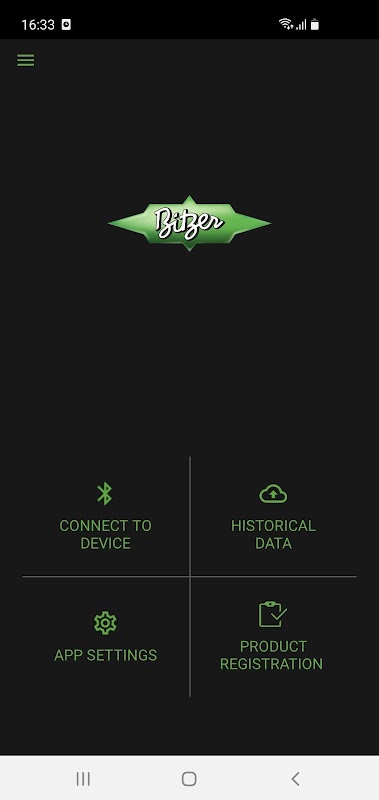Open the hamburger drawer menu
Screen dimensions: 379x800
[26, 60]
